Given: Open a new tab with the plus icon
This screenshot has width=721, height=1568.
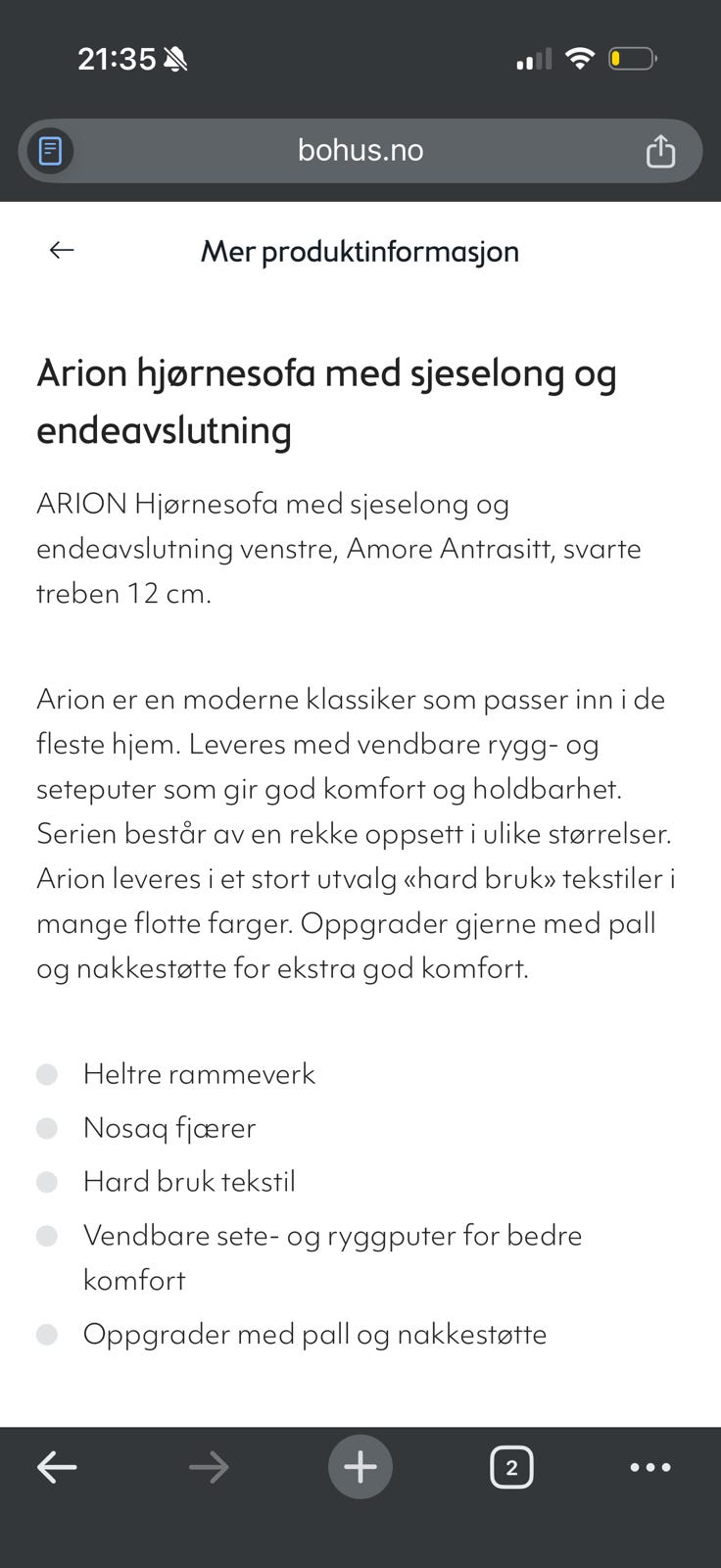Looking at the screenshot, I should (360, 1466).
